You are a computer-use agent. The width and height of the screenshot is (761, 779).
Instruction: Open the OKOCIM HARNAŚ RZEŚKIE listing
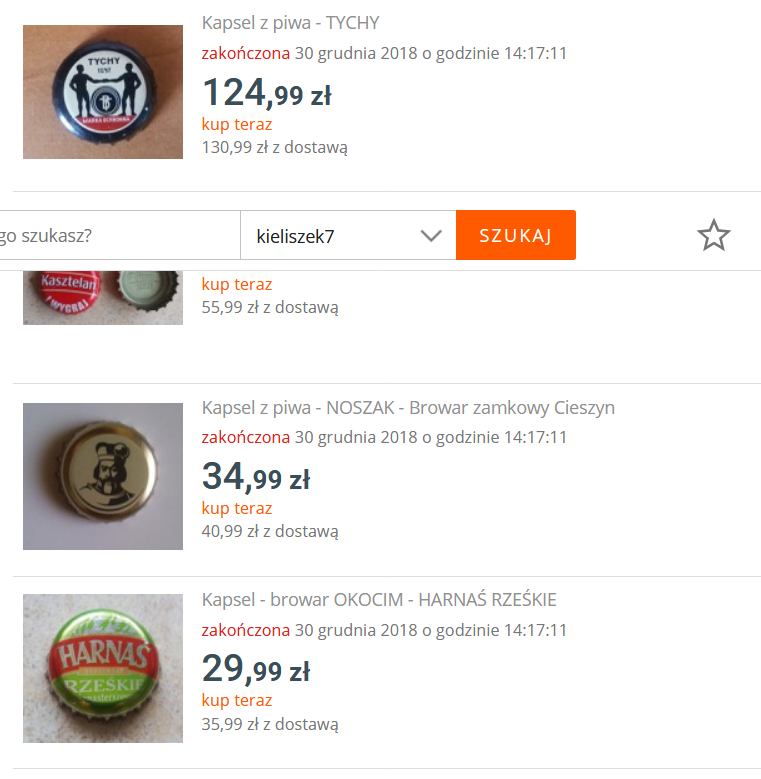pyautogui.click(x=379, y=600)
